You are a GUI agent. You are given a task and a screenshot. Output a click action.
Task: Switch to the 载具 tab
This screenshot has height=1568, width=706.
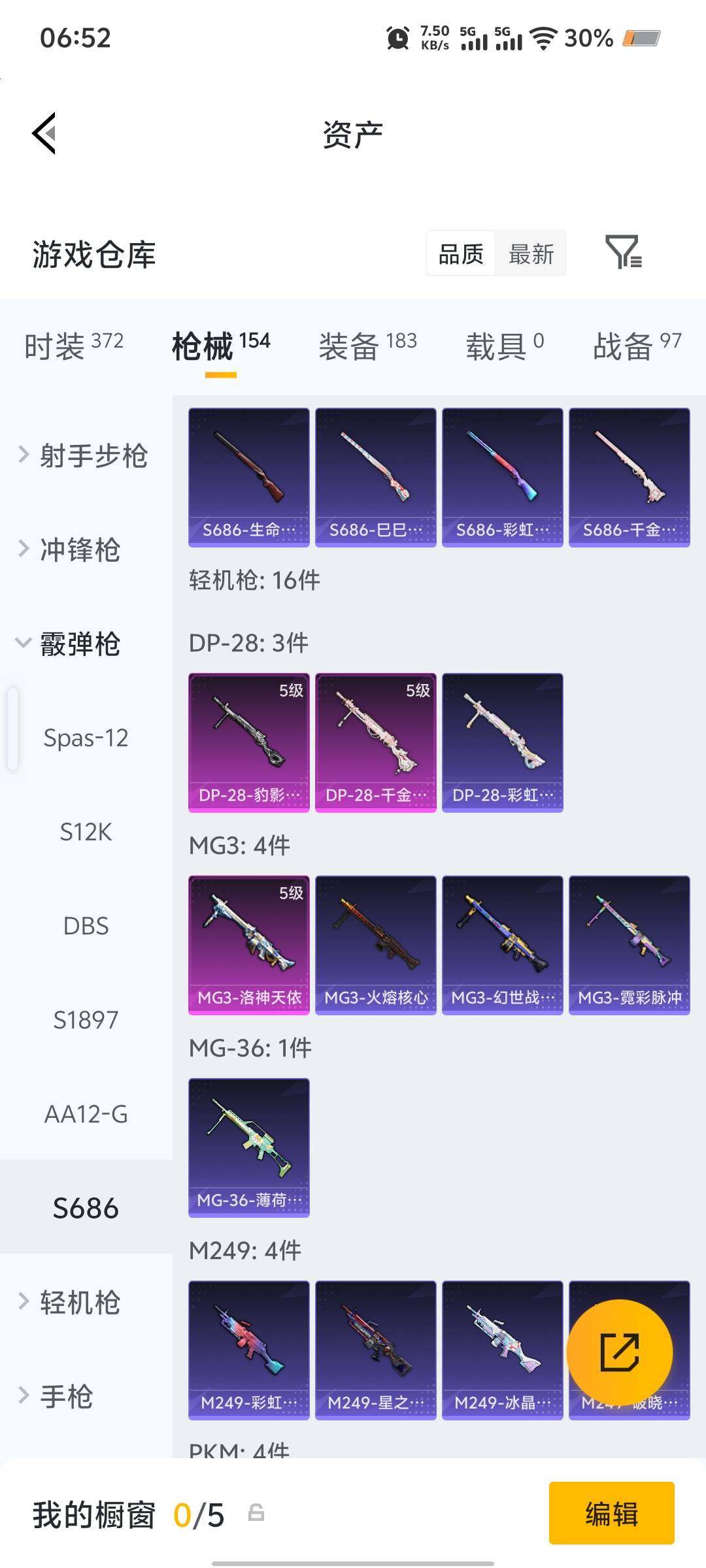point(504,346)
